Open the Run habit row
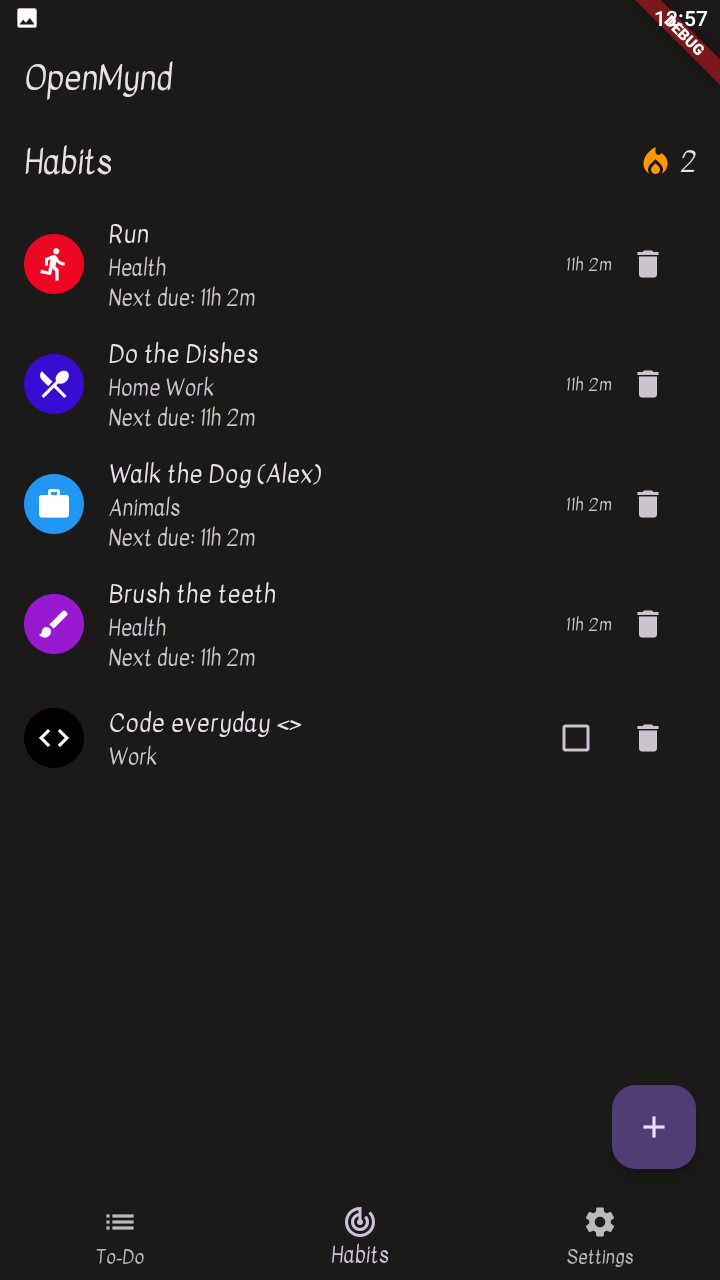 (x=360, y=264)
